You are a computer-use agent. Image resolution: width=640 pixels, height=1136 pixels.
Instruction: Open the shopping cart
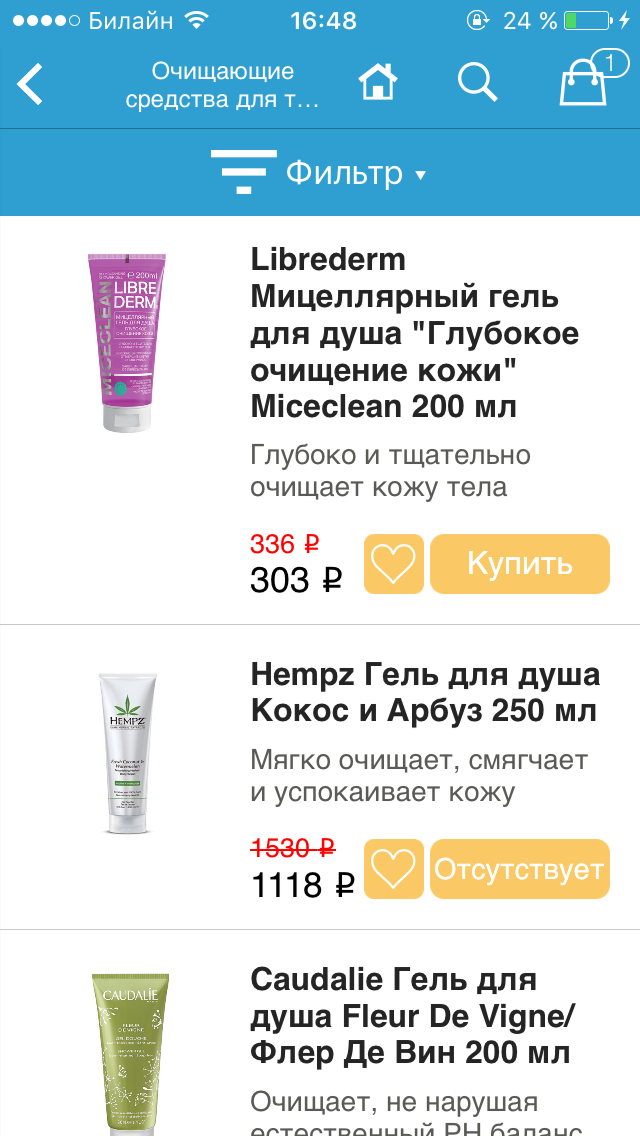(584, 82)
